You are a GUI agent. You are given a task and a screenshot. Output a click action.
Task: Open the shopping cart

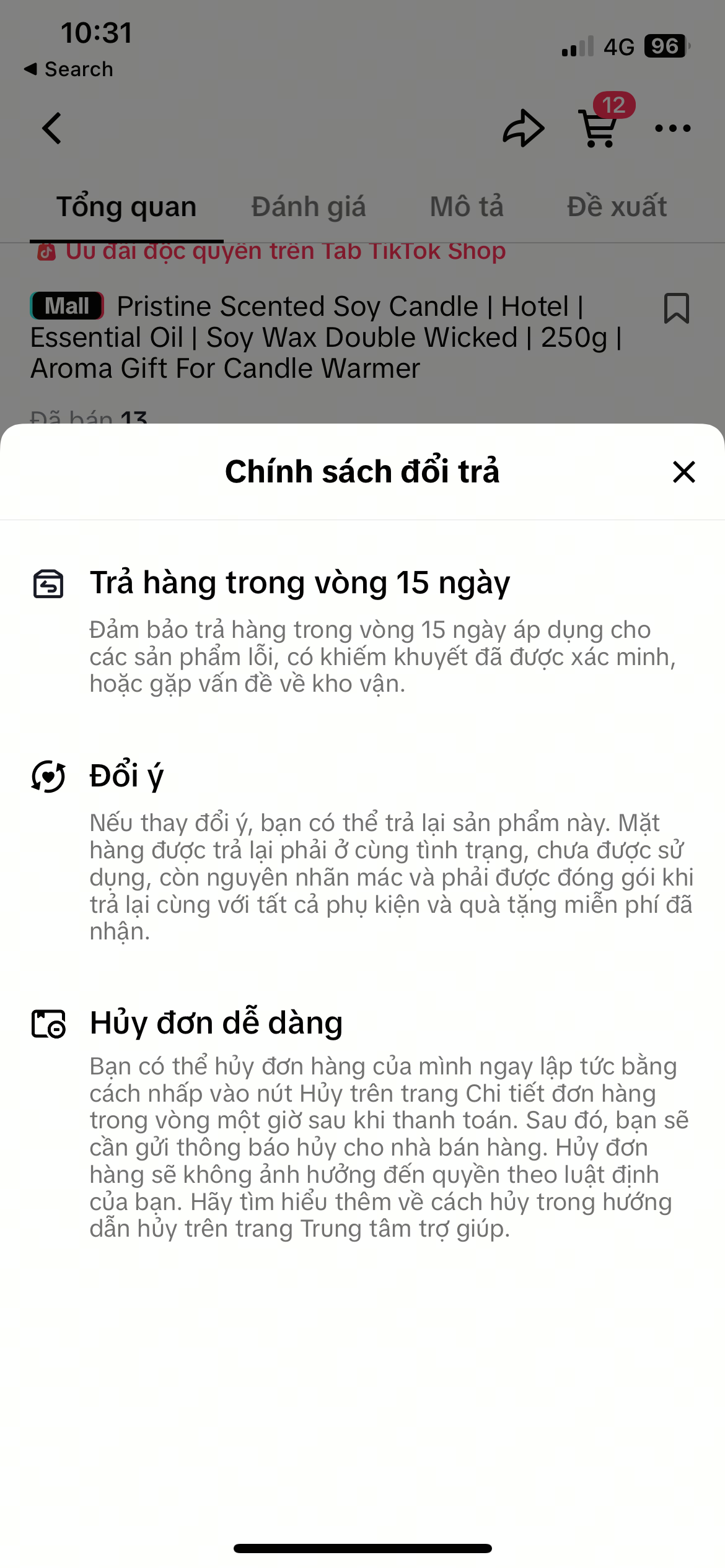tap(599, 128)
